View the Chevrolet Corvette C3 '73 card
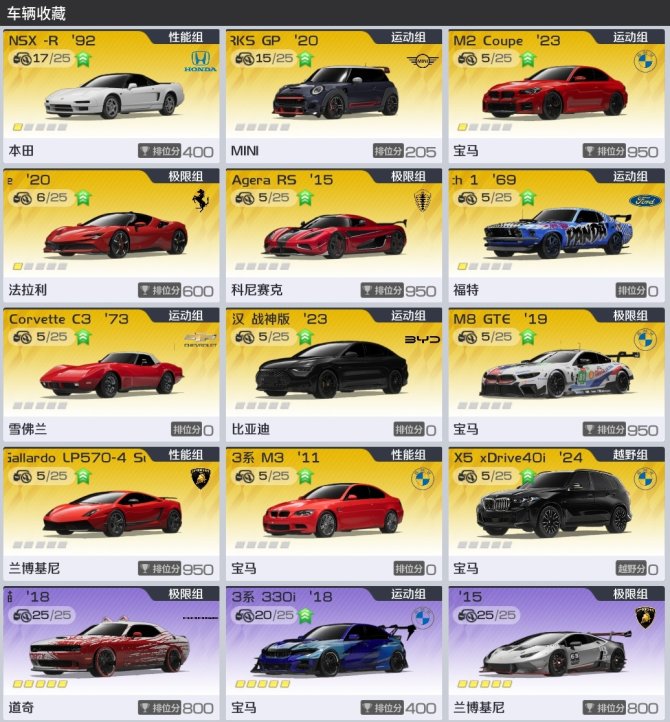Image resolution: width=670 pixels, height=722 pixels. (112, 374)
